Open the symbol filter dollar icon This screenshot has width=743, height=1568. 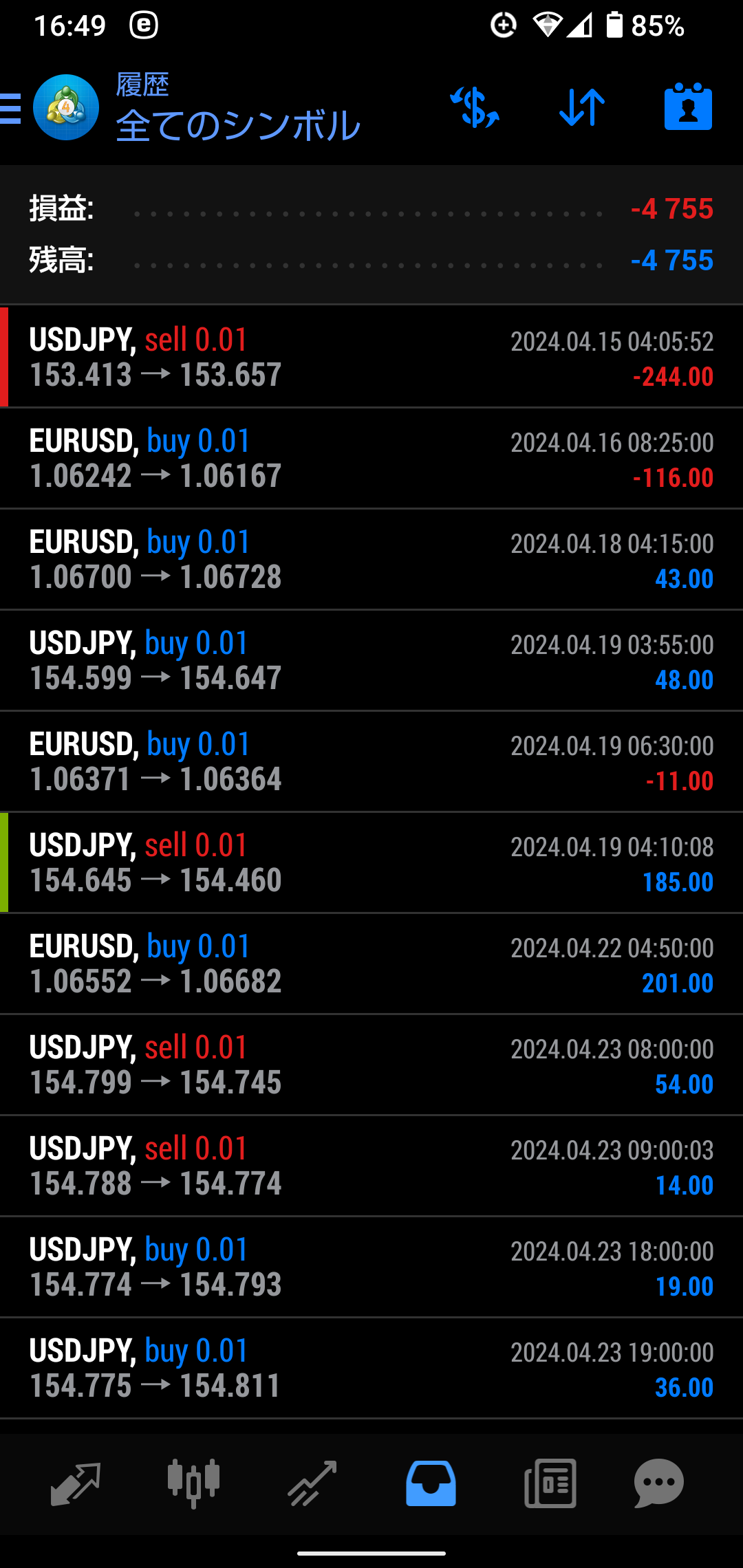click(x=475, y=107)
